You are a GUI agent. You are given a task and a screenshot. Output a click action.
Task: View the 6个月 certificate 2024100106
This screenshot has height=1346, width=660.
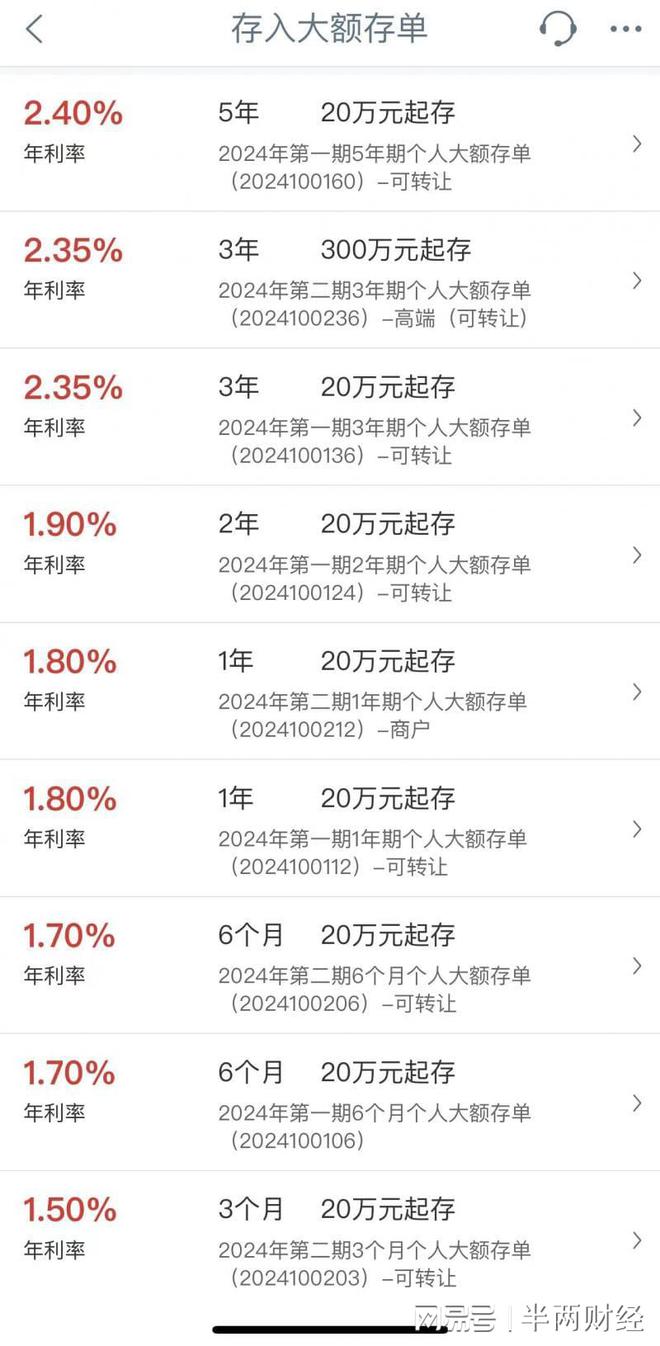tap(330, 1102)
